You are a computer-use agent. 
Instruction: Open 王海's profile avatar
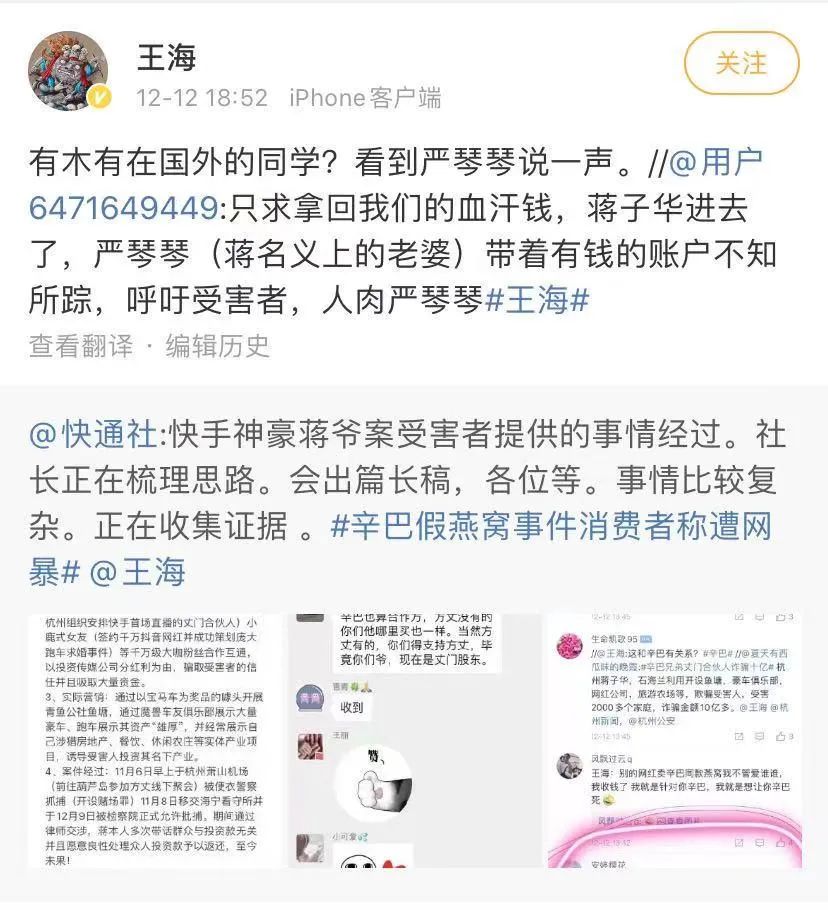(x=69, y=70)
